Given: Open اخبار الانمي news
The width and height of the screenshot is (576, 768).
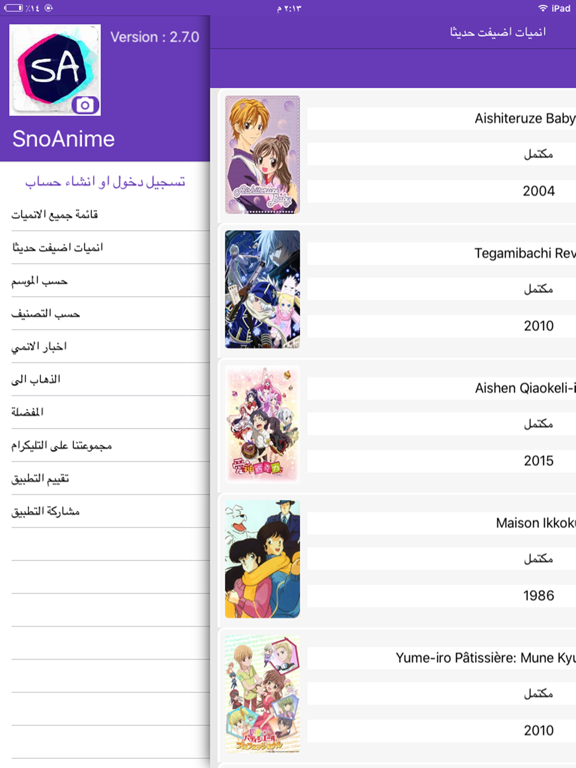Looking at the screenshot, I should [105, 346].
